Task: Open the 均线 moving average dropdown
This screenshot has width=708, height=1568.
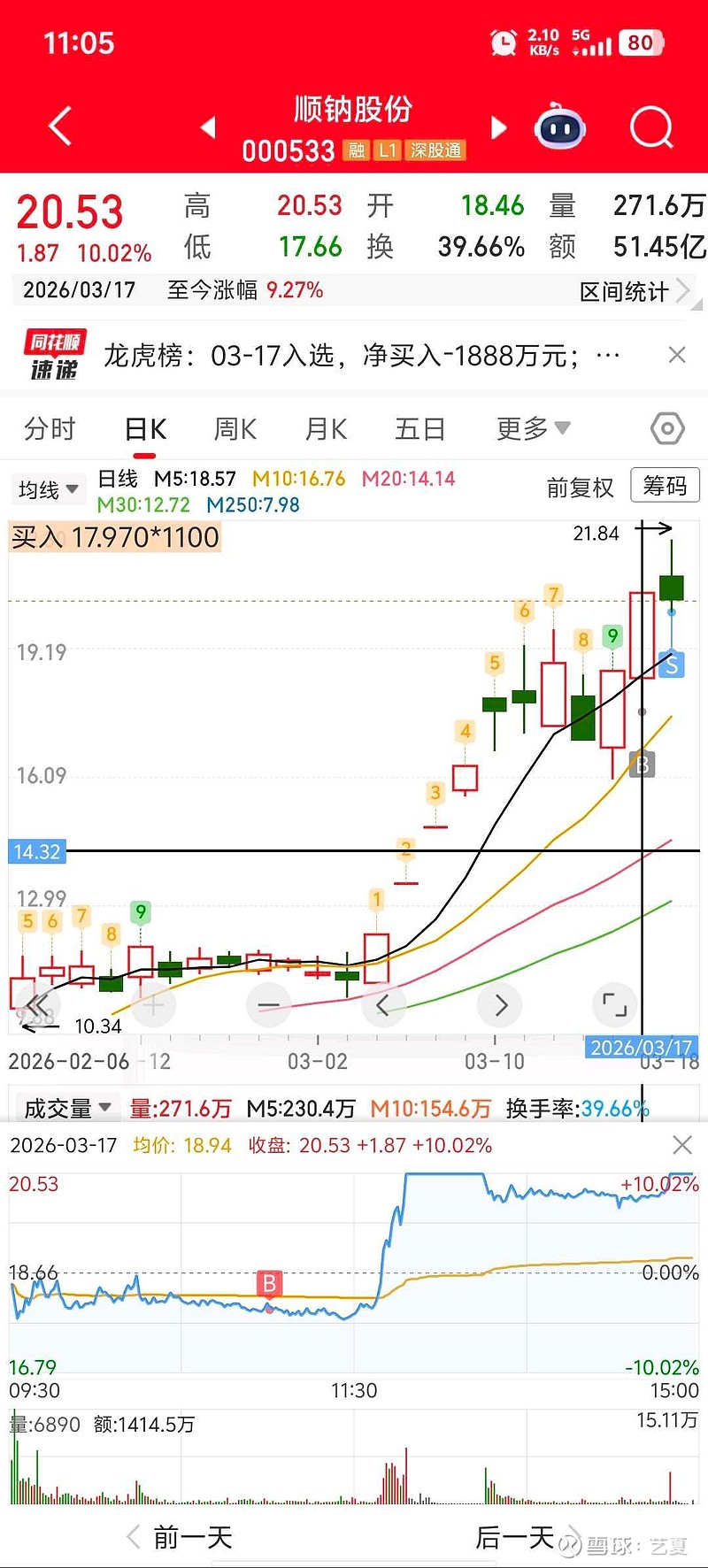Action: click(46, 488)
